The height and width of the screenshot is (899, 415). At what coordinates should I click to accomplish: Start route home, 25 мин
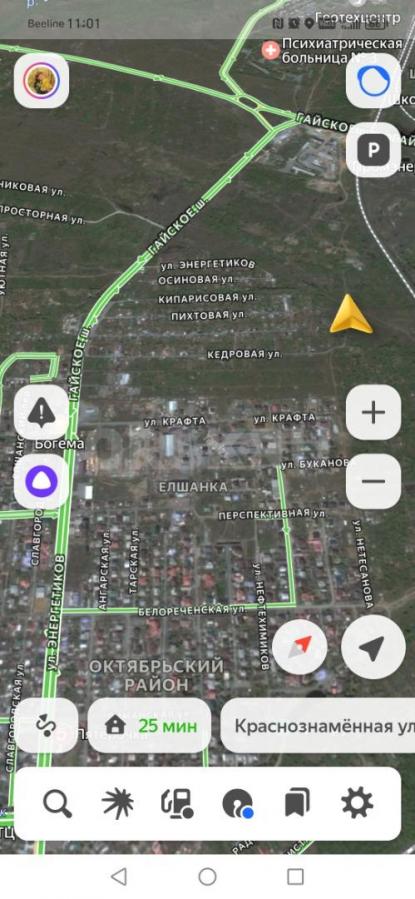pos(150,725)
